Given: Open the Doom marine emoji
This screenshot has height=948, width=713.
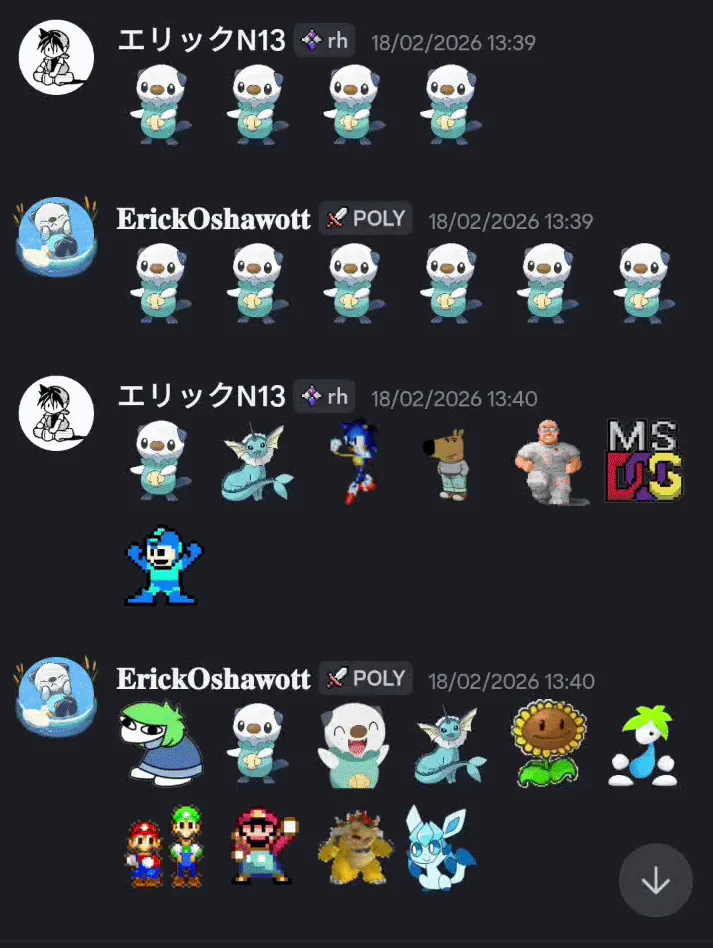Looking at the screenshot, I should (549, 461).
